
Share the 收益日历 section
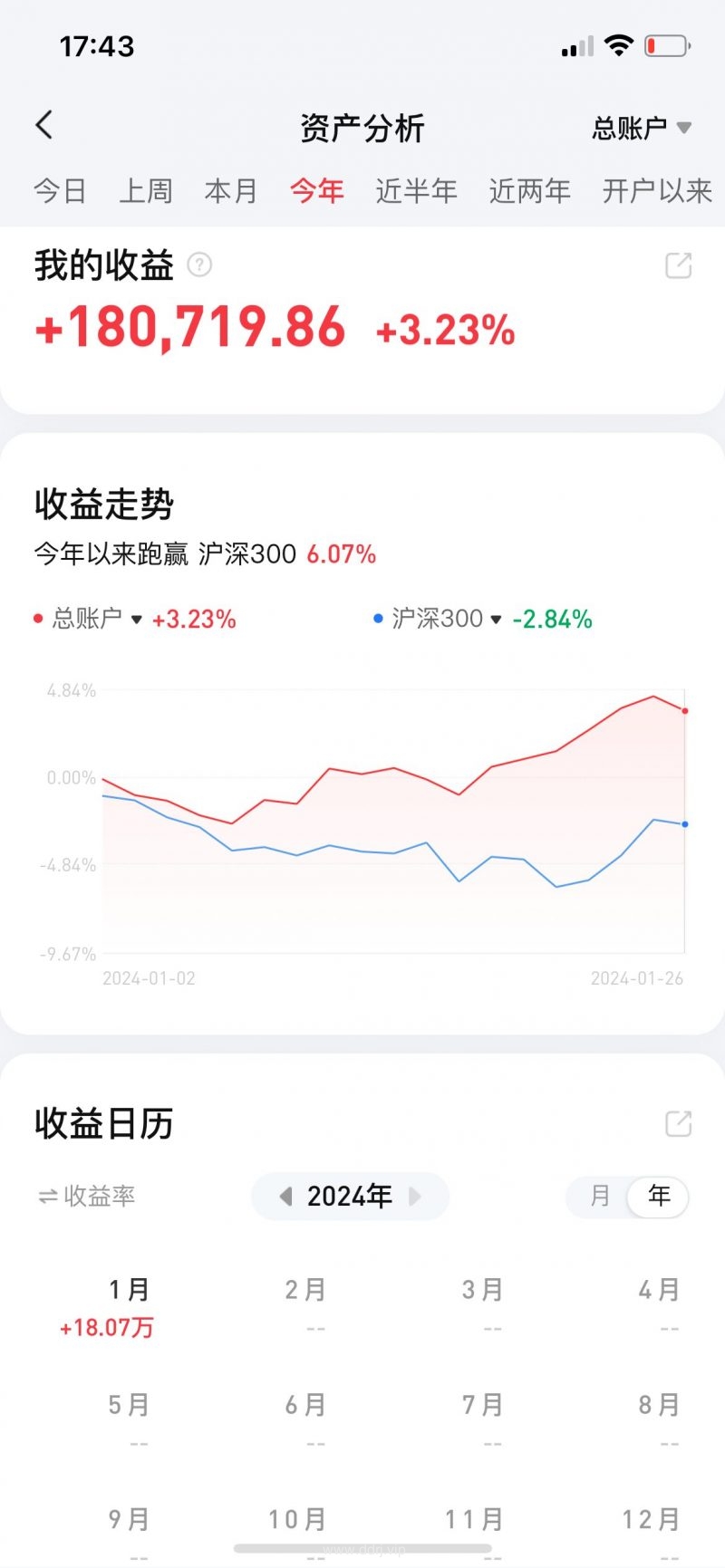pos(678,1123)
